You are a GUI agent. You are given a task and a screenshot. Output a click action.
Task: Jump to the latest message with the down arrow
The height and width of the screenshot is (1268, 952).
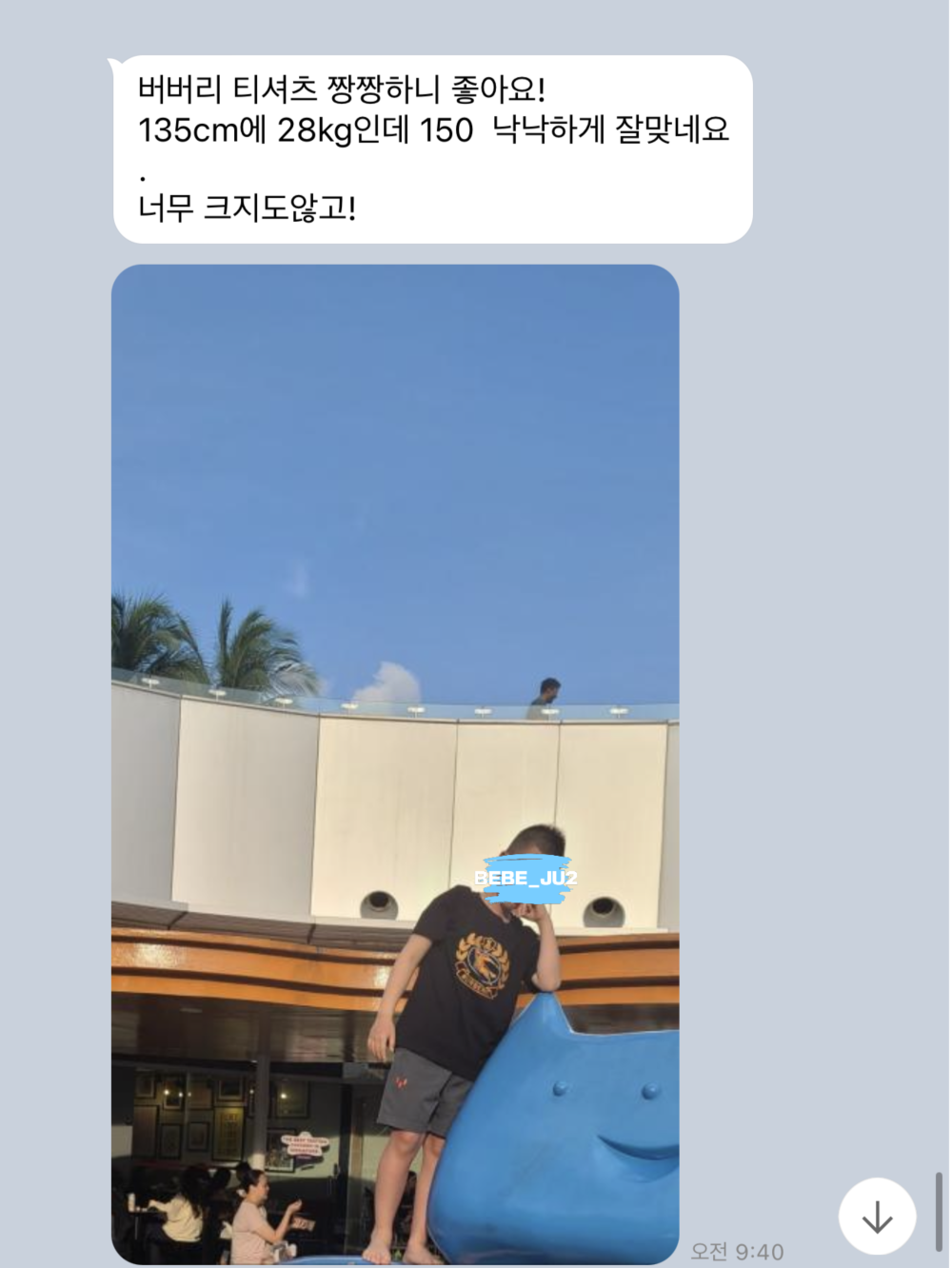877,1217
